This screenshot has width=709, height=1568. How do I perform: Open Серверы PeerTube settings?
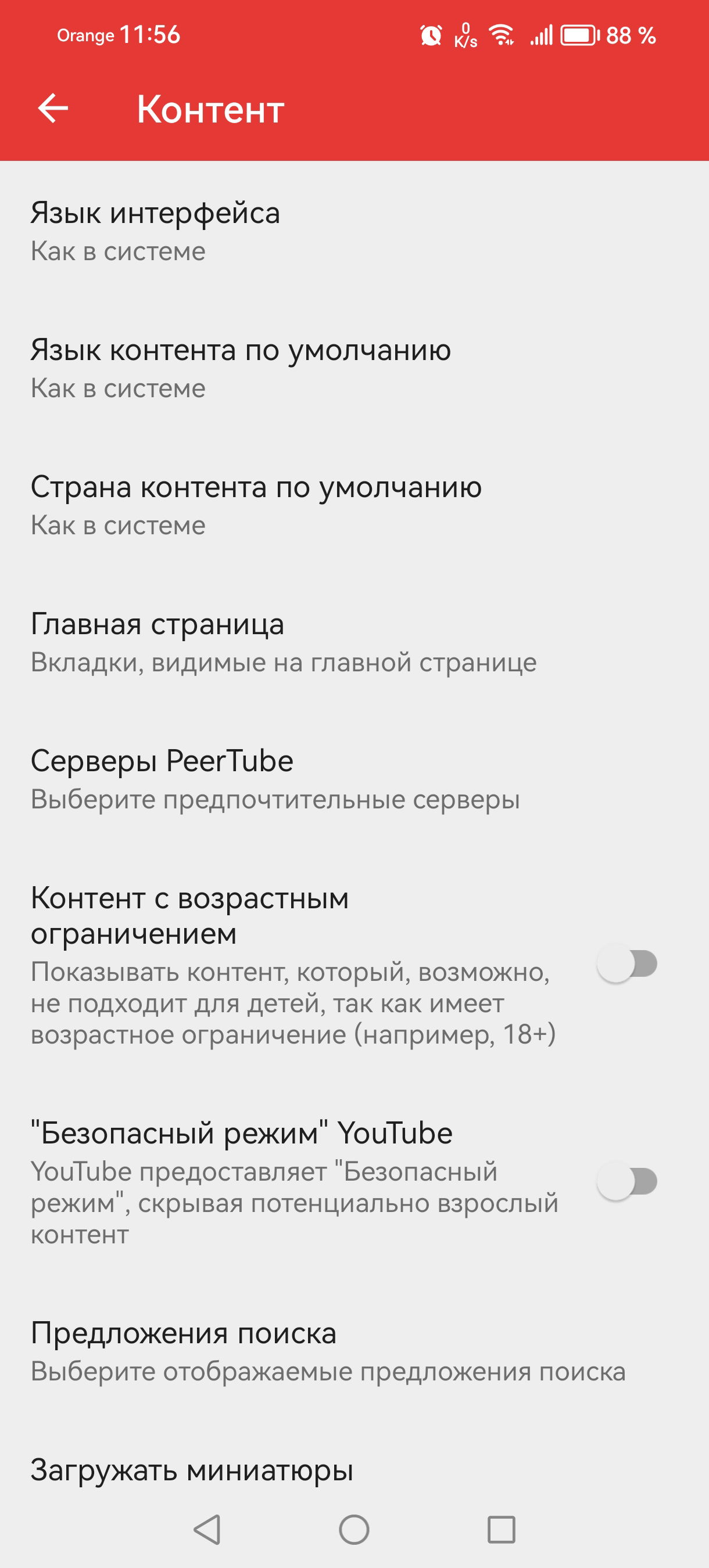[274, 779]
